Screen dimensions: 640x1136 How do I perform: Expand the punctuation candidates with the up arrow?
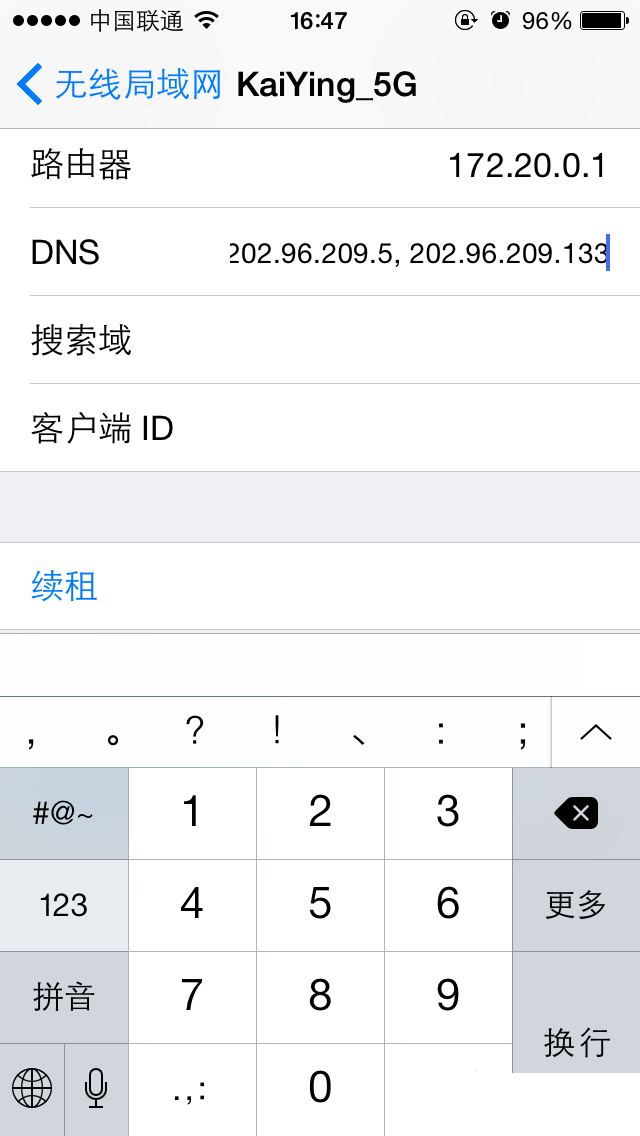596,732
